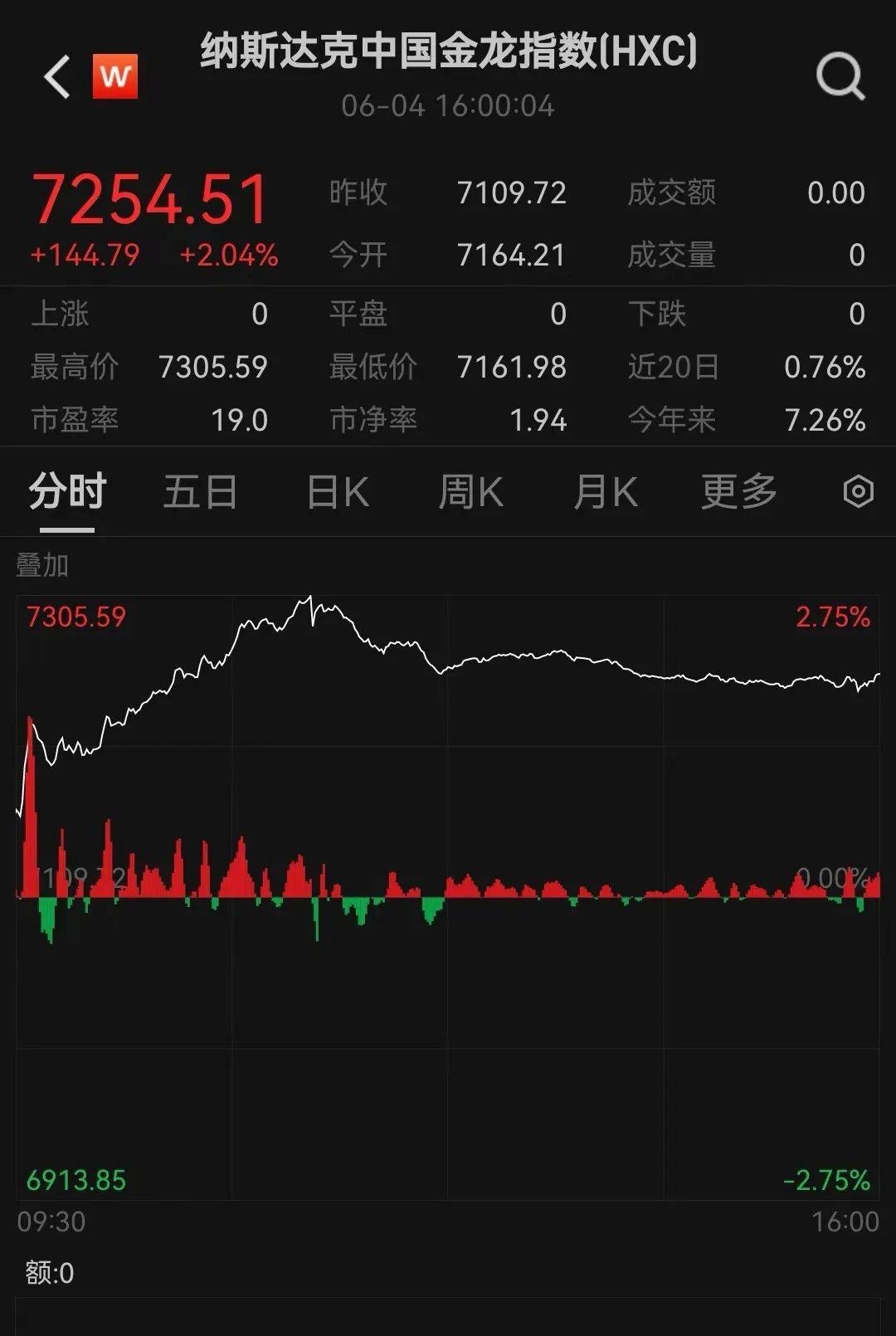
Task: Open the 更多 chart options
Action: tap(738, 492)
